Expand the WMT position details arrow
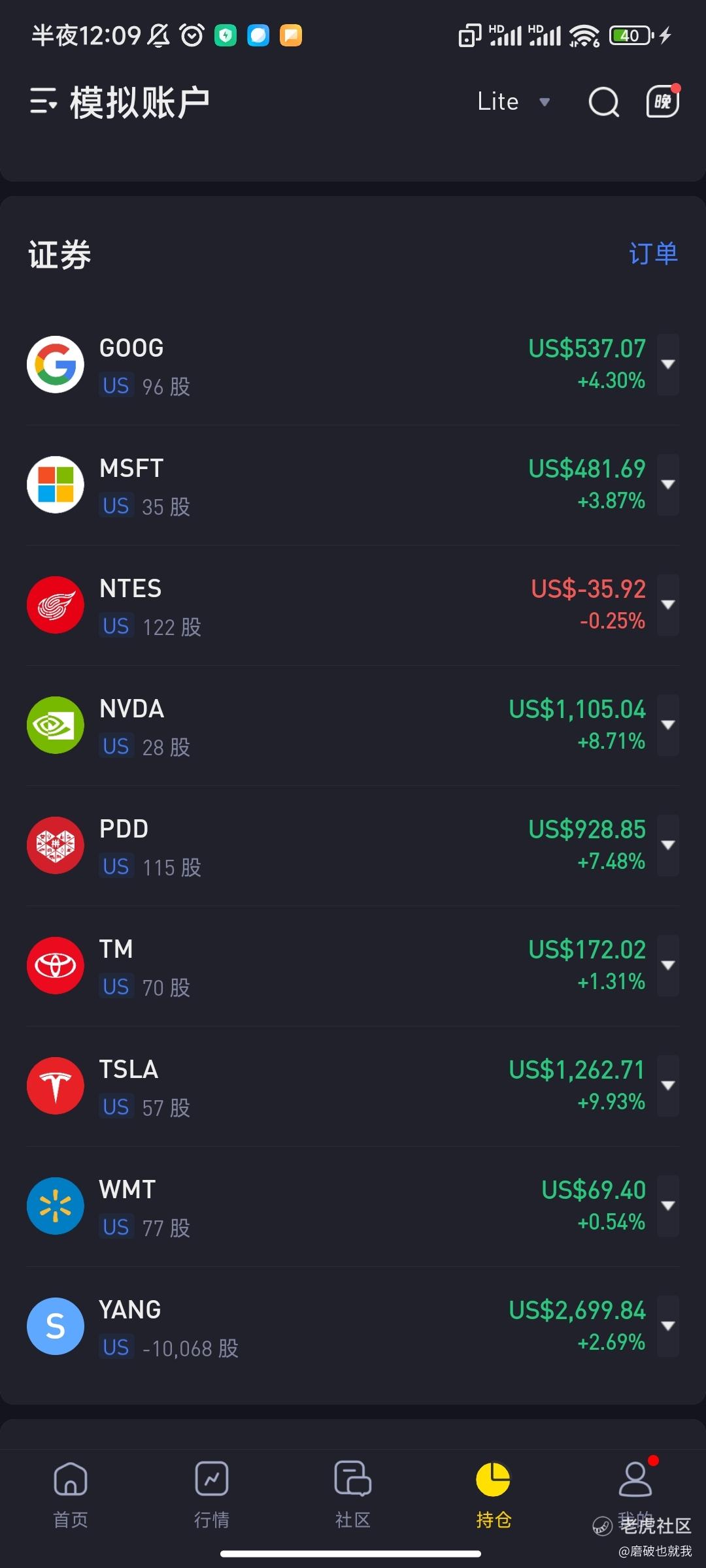Image resolution: width=706 pixels, height=1568 pixels. pos(668,1206)
